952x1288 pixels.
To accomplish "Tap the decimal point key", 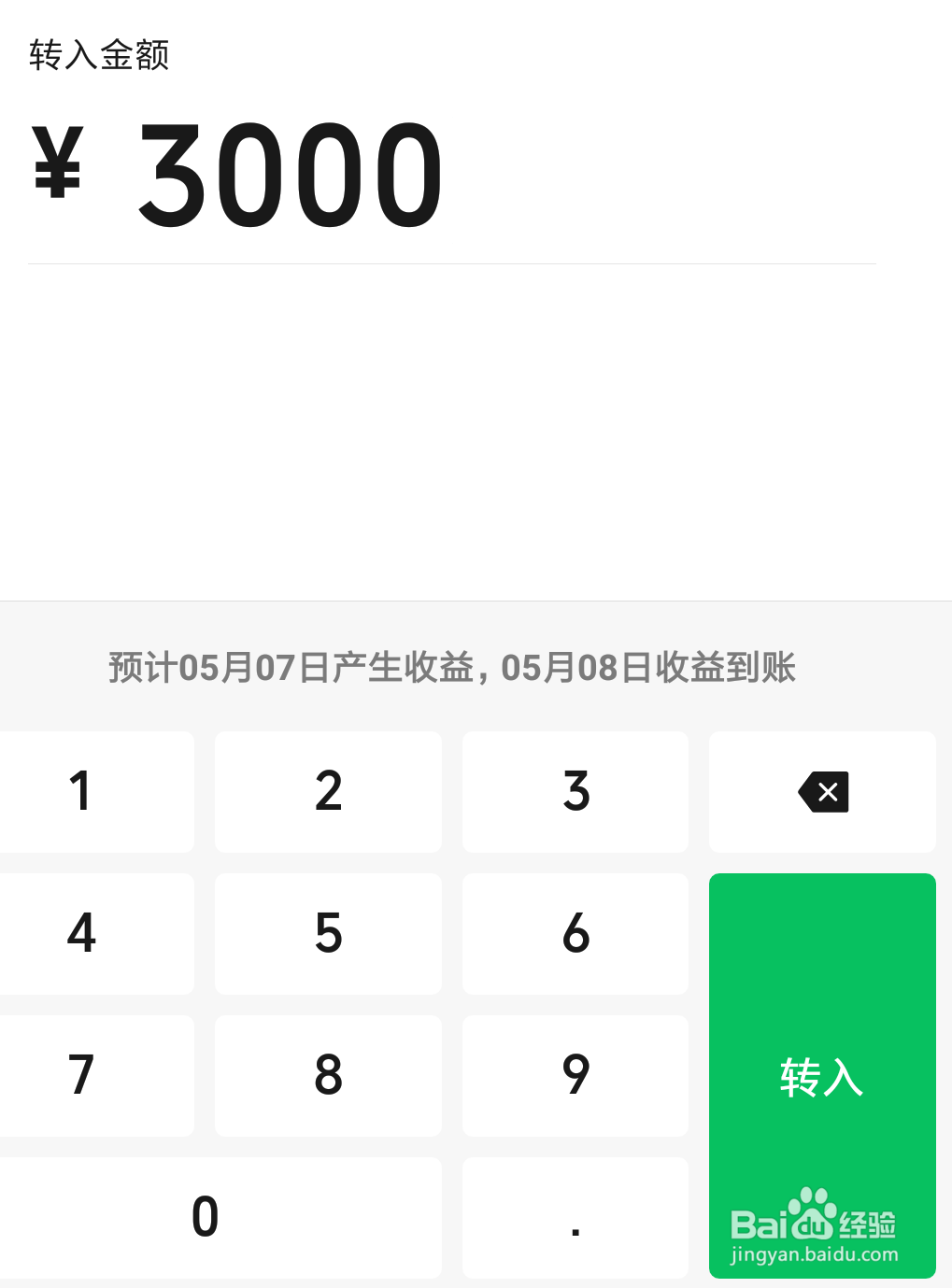I will pyautogui.click(x=575, y=1217).
